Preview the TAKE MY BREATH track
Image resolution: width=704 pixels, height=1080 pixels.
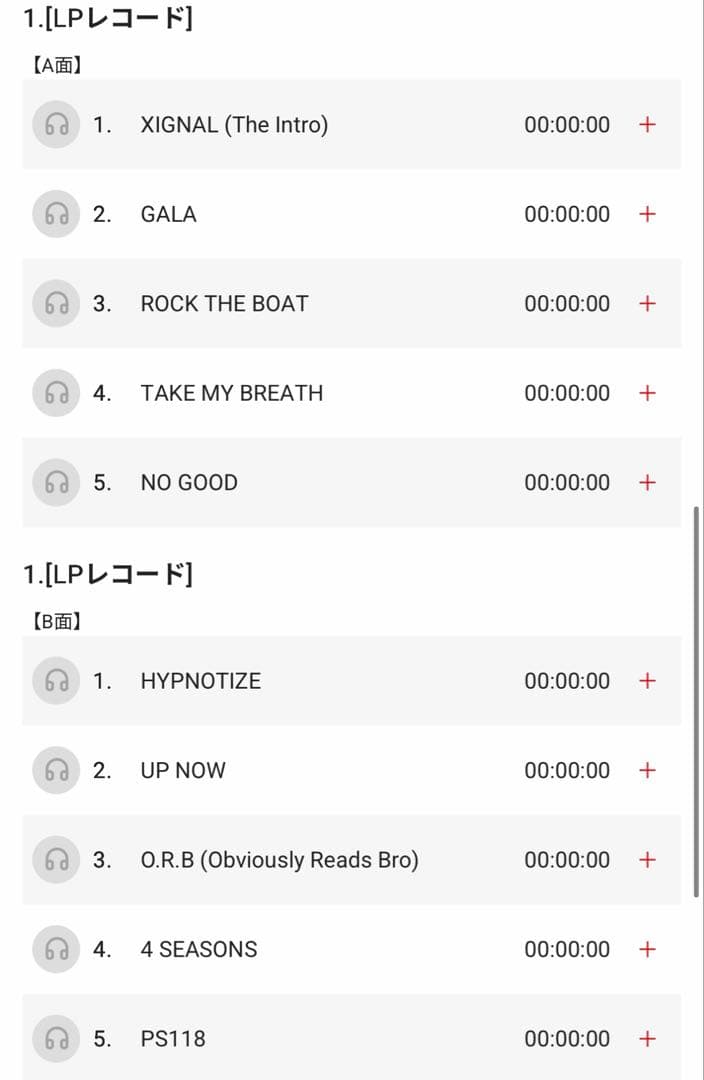click(x=56, y=393)
